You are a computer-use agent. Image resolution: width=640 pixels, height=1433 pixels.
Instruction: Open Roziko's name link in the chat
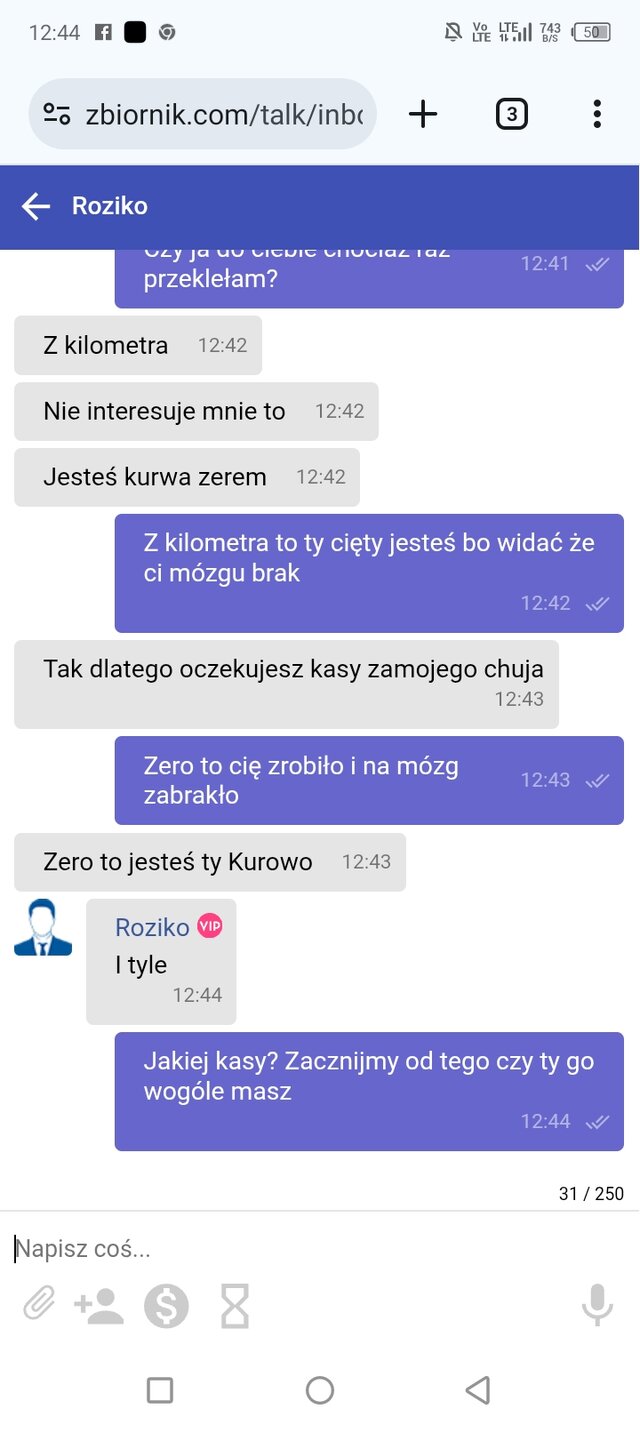click(x=152, y=927)
